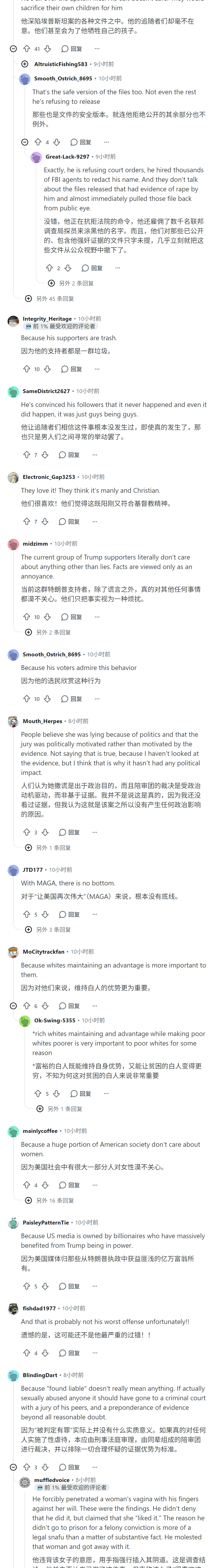Image resolution: width=212 pixels, height=1568 pixels.
Task: Expand collapsed AltruisticFishing583 comment
Action: click(25, 64)
